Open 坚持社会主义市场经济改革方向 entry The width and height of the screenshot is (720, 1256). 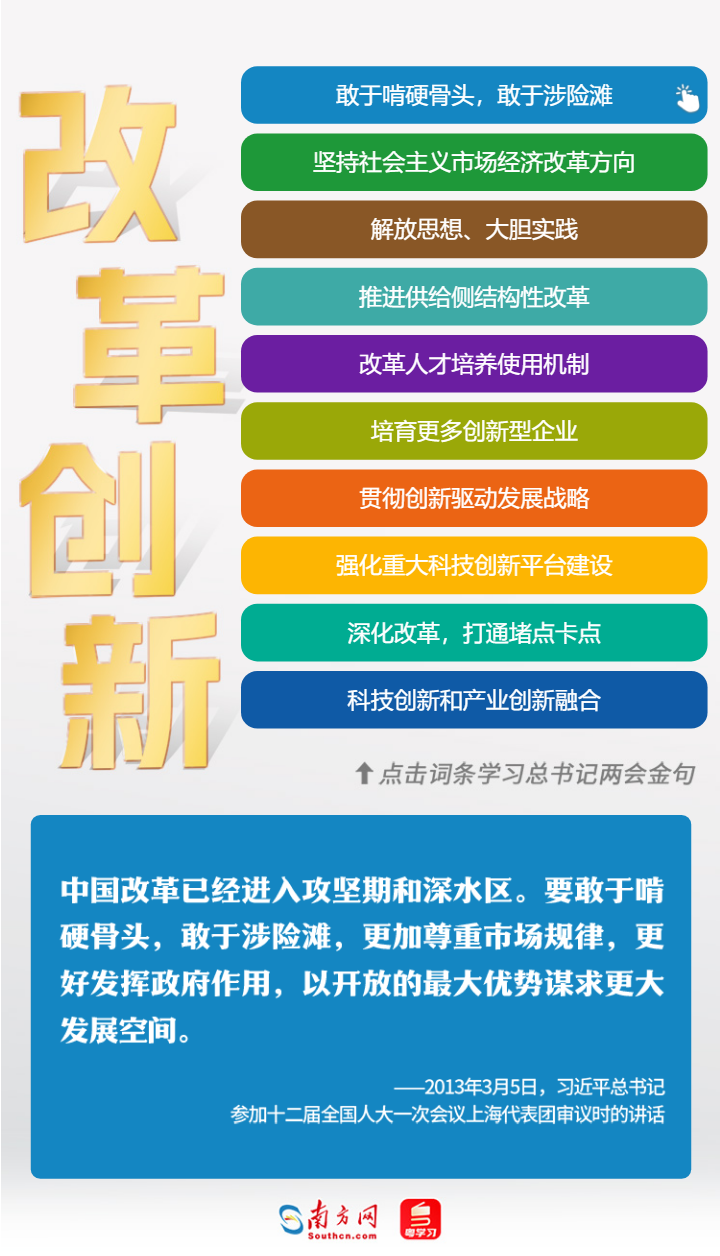[x=473, y=163]
